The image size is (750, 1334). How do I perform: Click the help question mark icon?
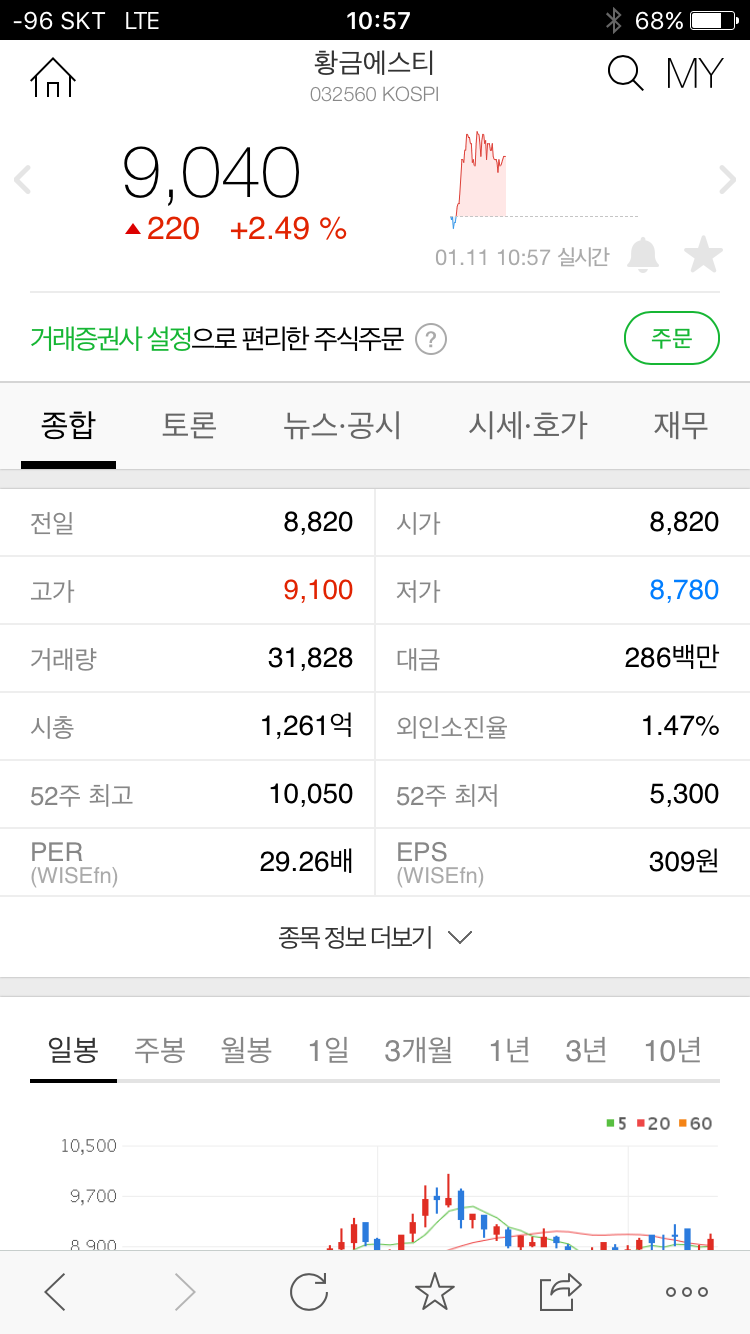(430, 339)
